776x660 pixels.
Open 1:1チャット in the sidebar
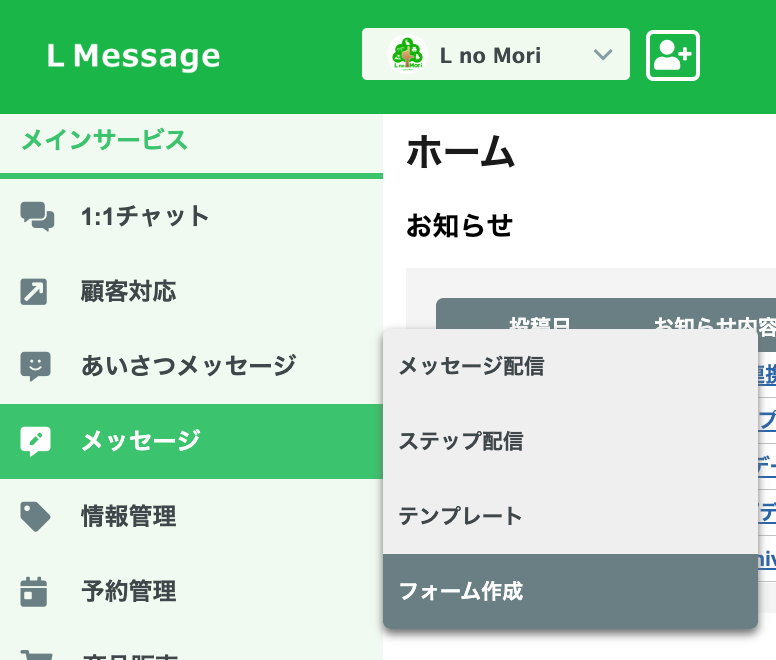pos(145,216)
